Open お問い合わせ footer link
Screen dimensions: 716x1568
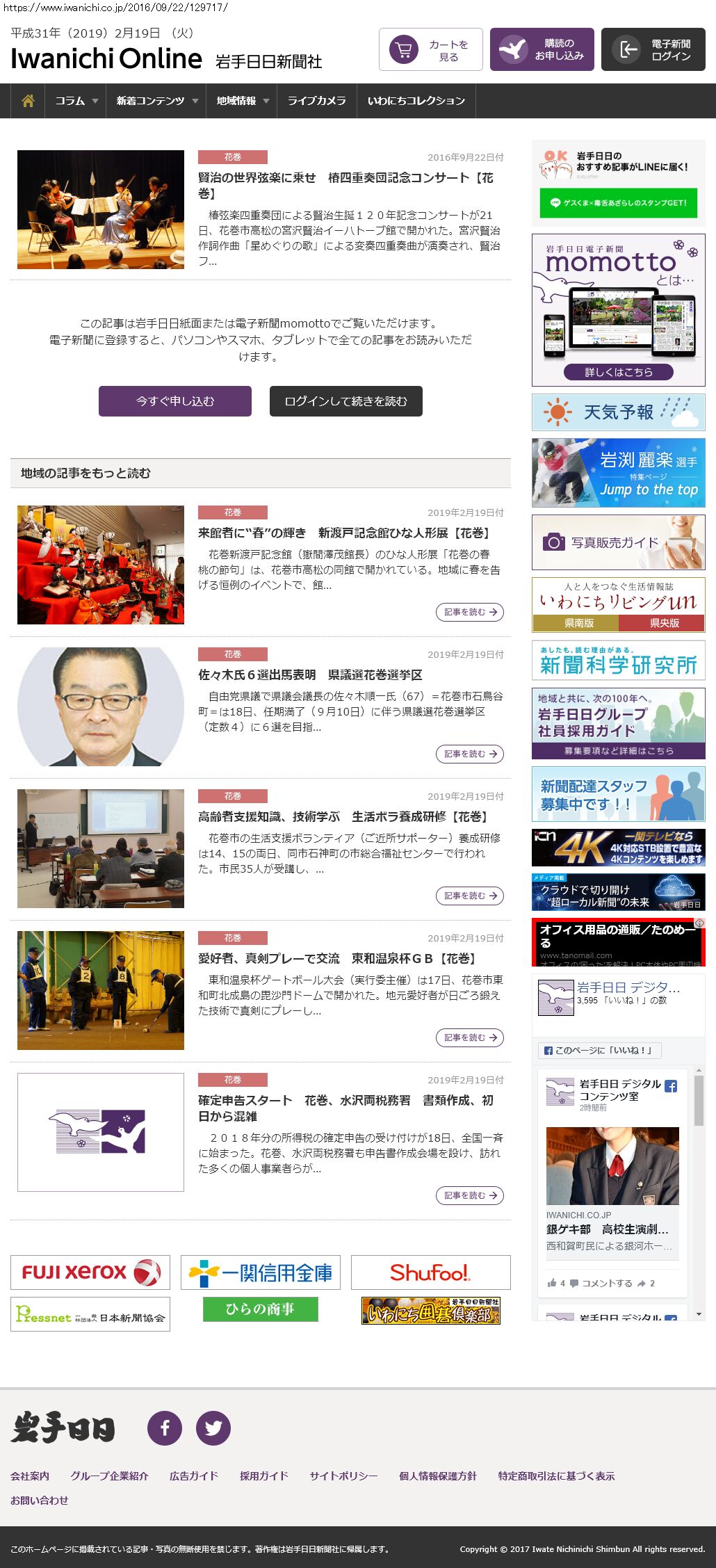click(40, 1500)
